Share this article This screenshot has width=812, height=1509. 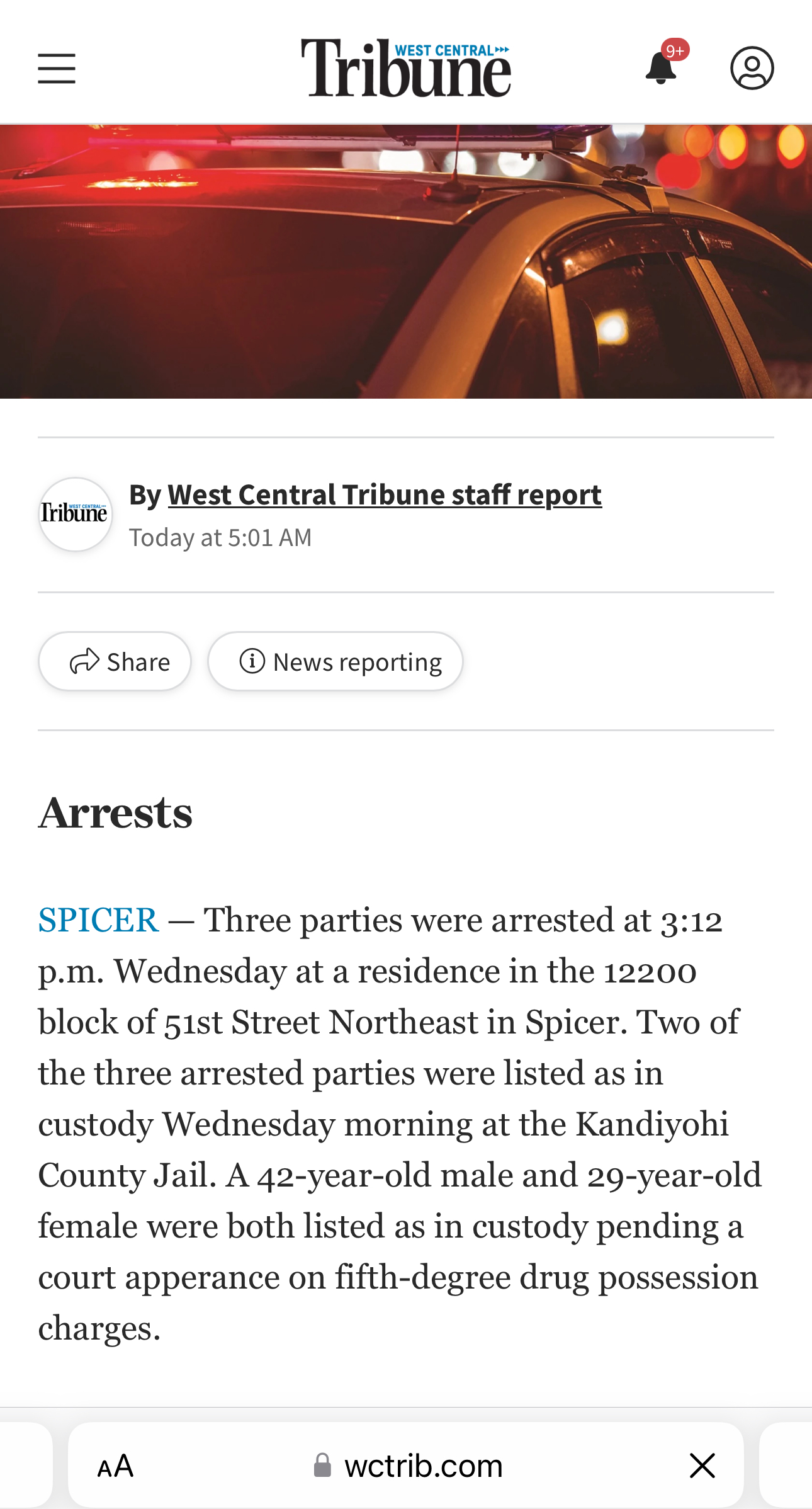click(x=115, y=661)
